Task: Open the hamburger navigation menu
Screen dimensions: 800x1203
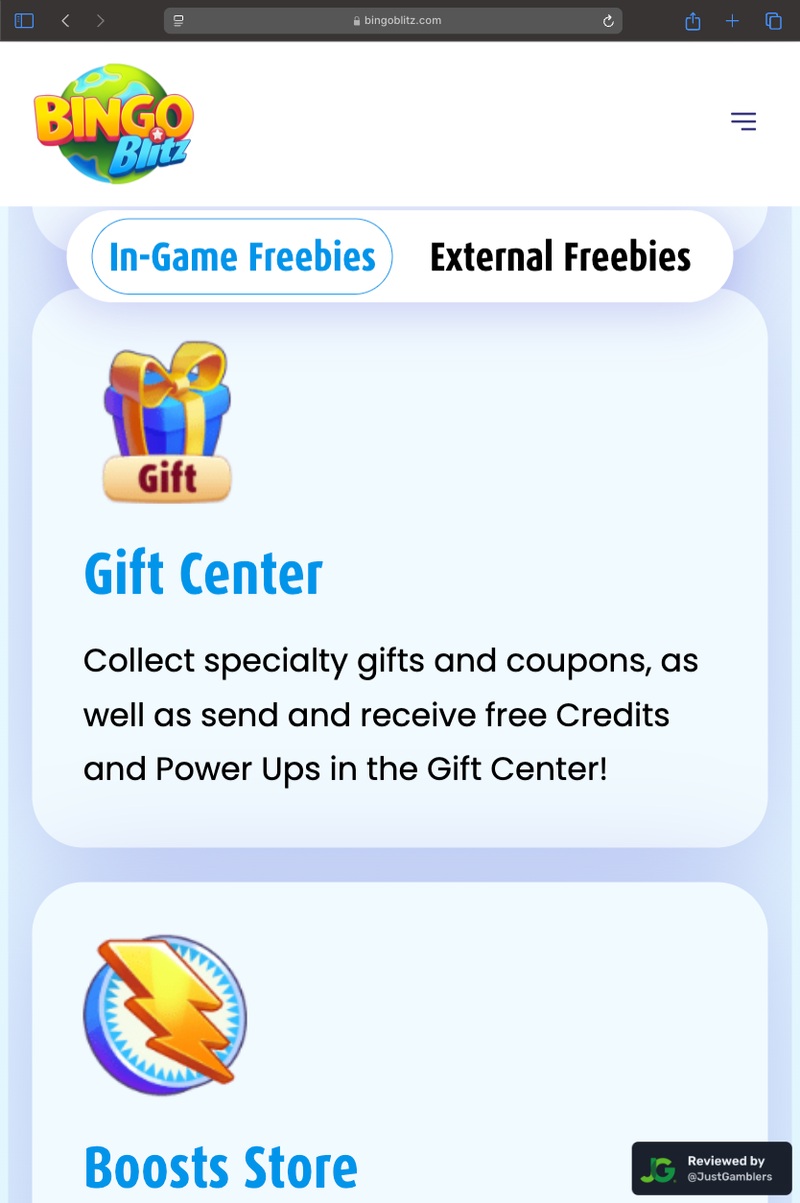Action: coord(743,121)
